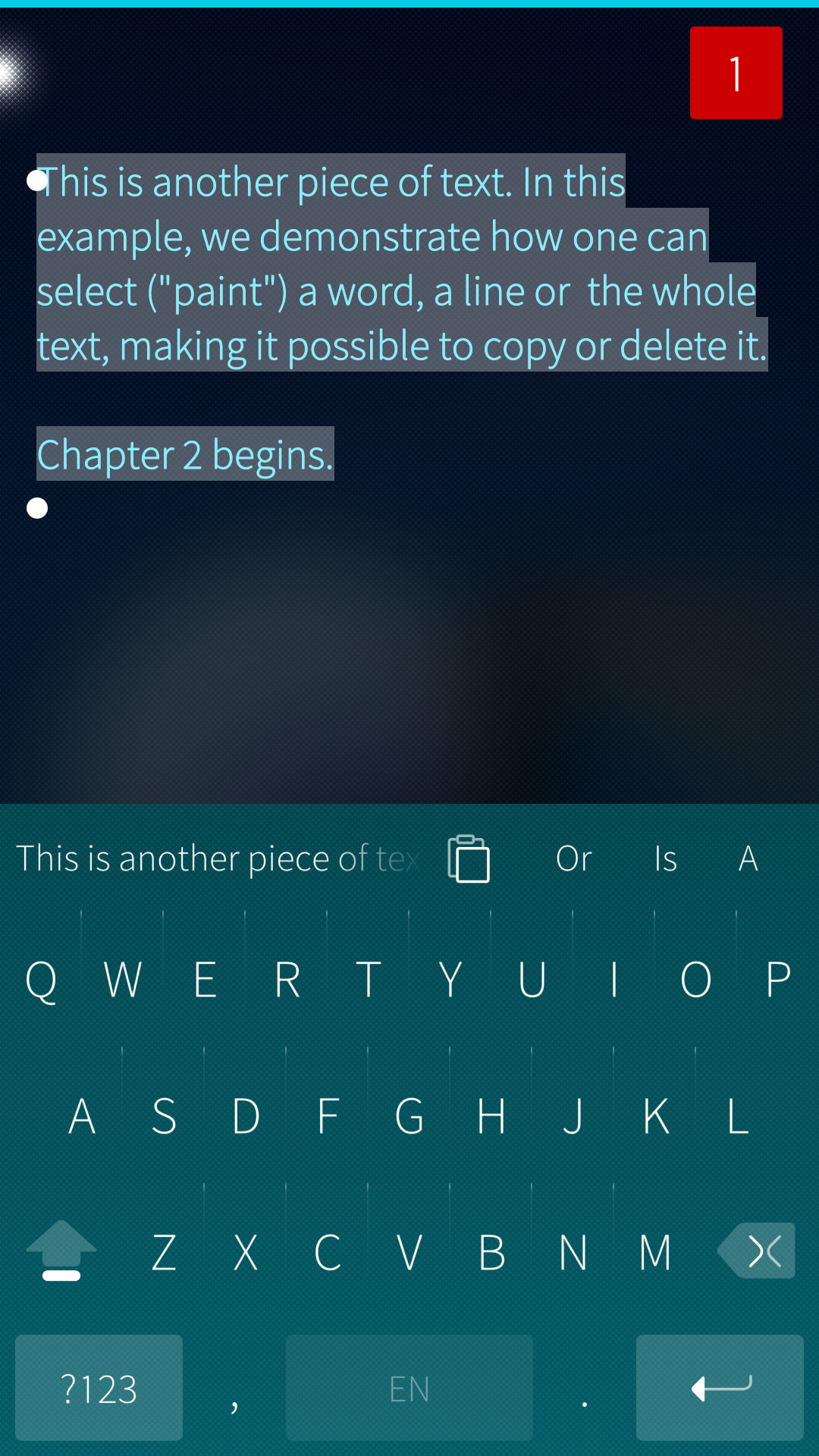Select the clipboard suggestion 'This is another piece'
This screenshot has height=1456, width=819.
(218, 858)
